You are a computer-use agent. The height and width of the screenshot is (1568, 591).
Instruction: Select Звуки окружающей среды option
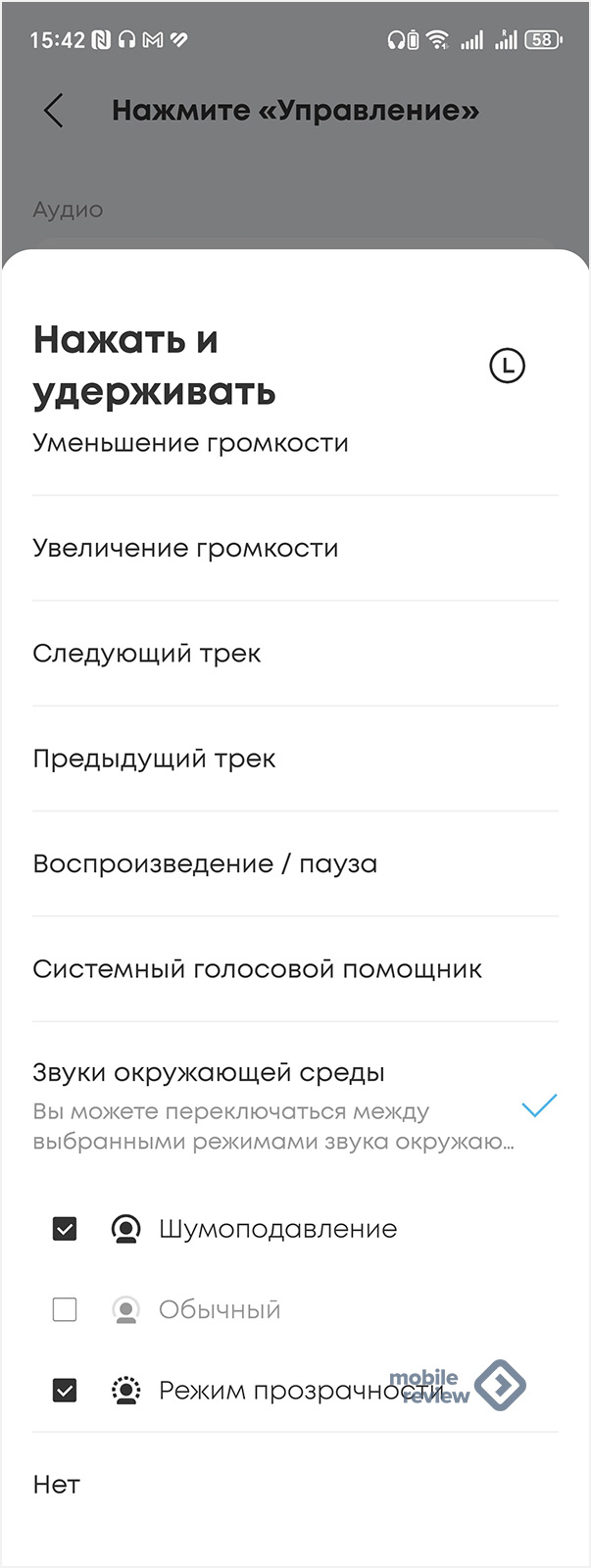coord(208,1073)
